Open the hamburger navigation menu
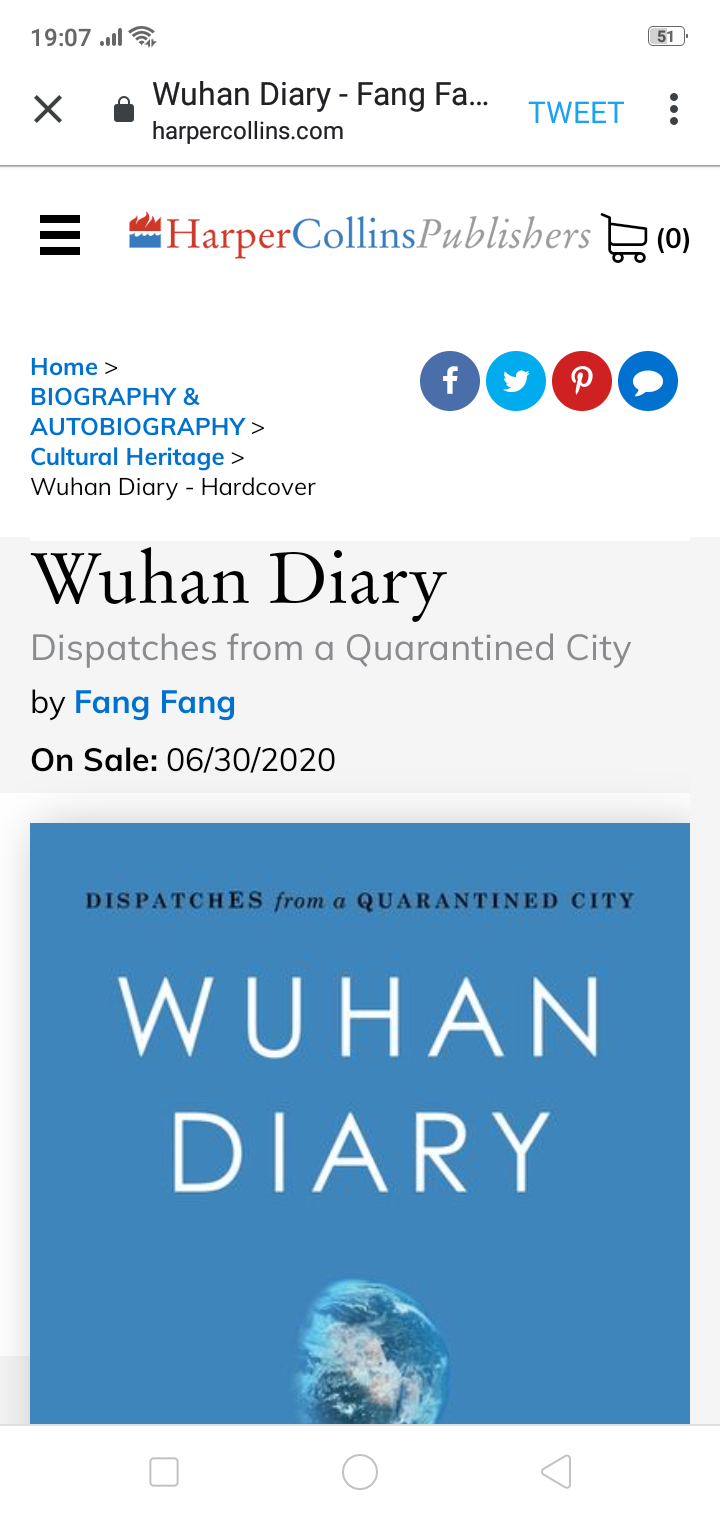This screenshot has height=1520, width=720. [60, 236]
